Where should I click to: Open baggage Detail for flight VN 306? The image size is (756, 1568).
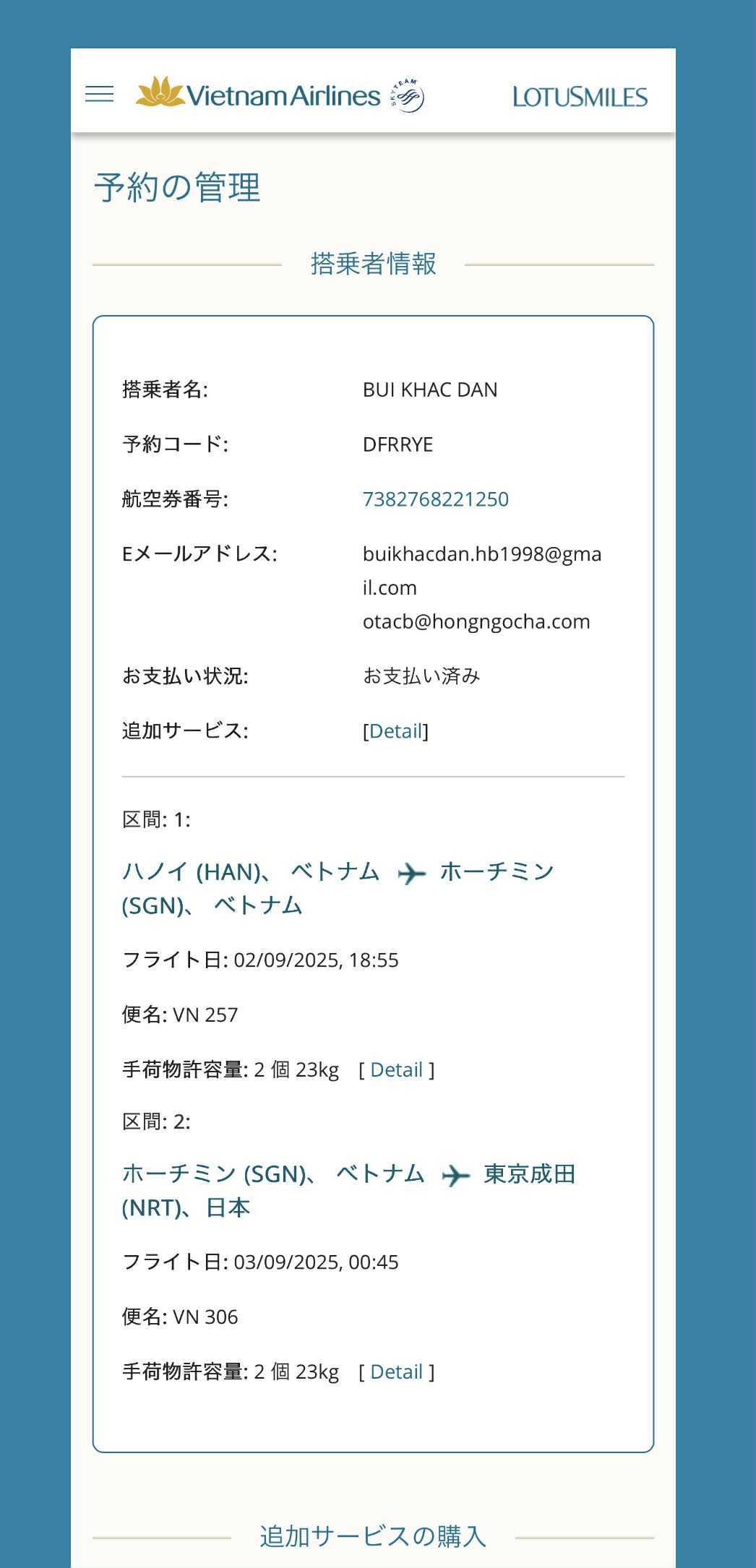pyautogui.click(x=396, y=1371)
